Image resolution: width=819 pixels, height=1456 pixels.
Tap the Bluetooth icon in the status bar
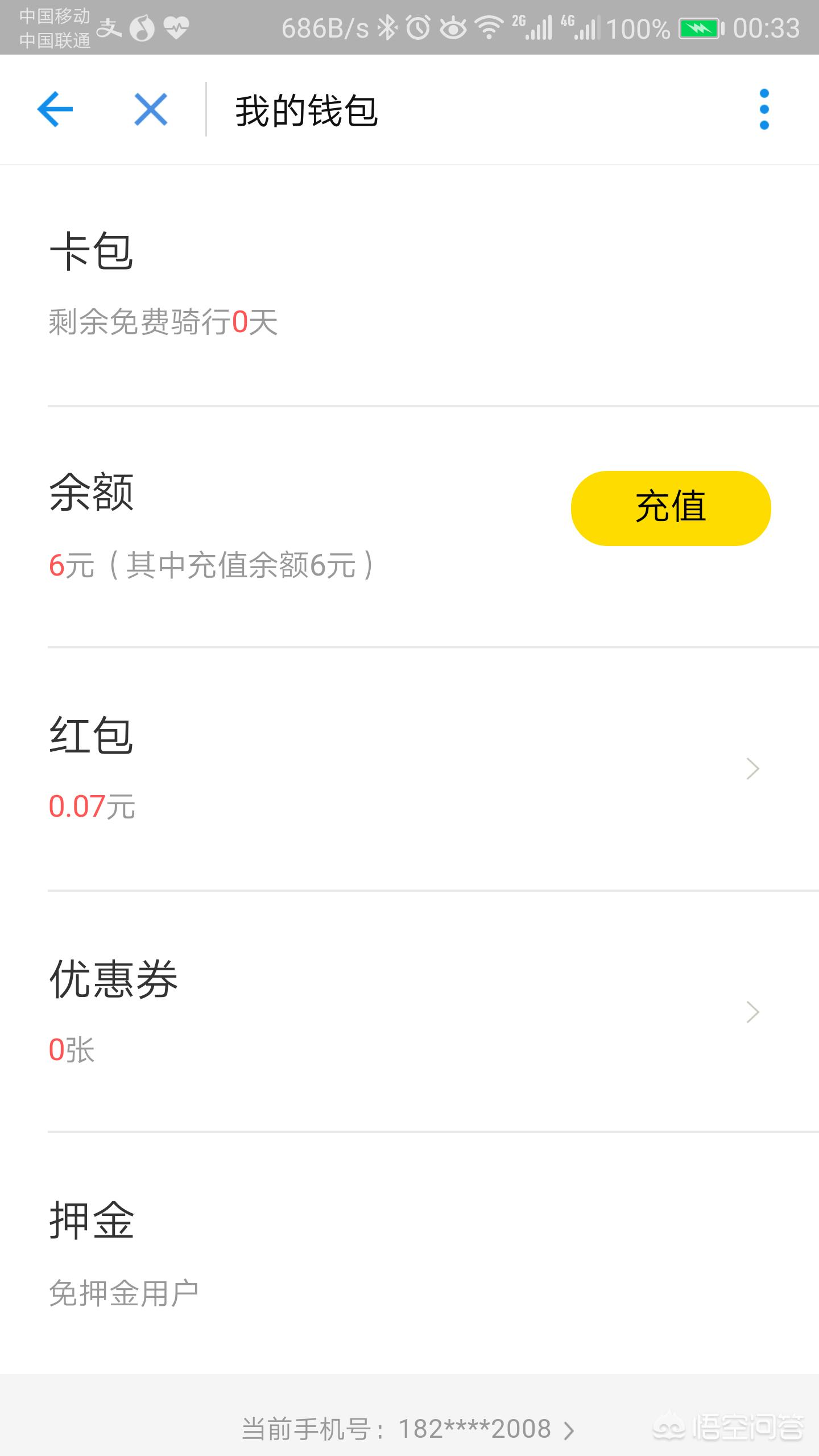386,26
